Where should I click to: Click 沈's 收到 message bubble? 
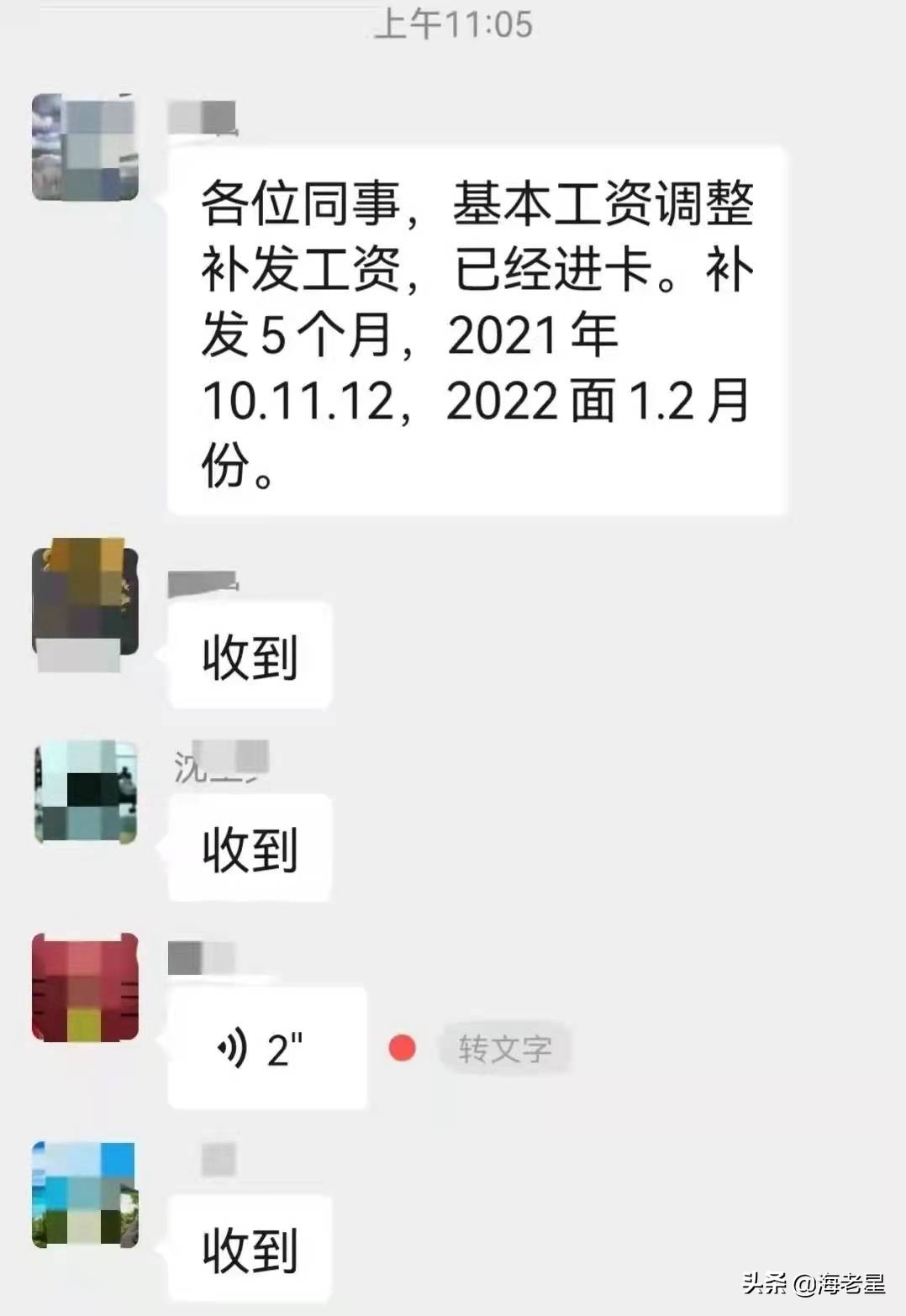pyautogui.click(x=248, y=849)
